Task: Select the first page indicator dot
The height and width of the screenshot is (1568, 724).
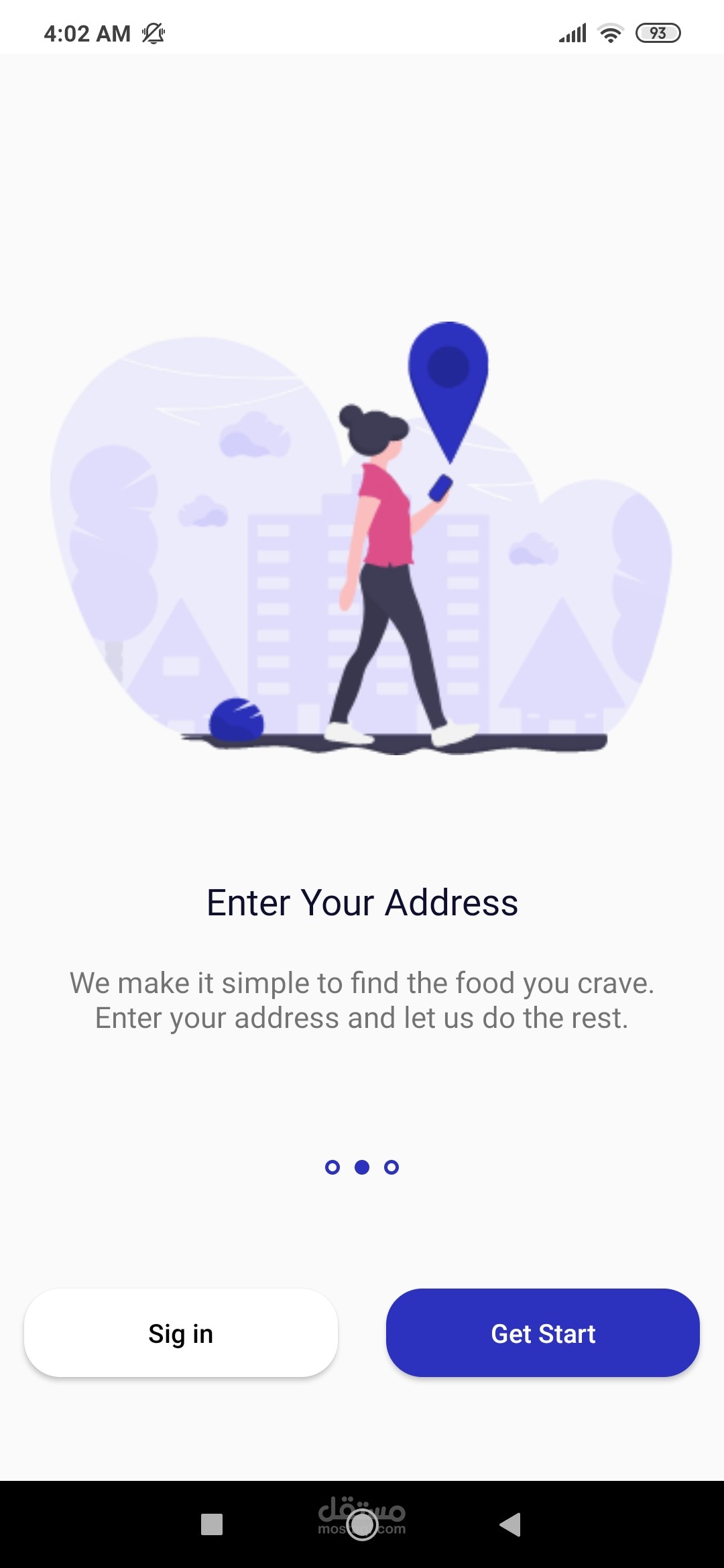Action: 333,1167
